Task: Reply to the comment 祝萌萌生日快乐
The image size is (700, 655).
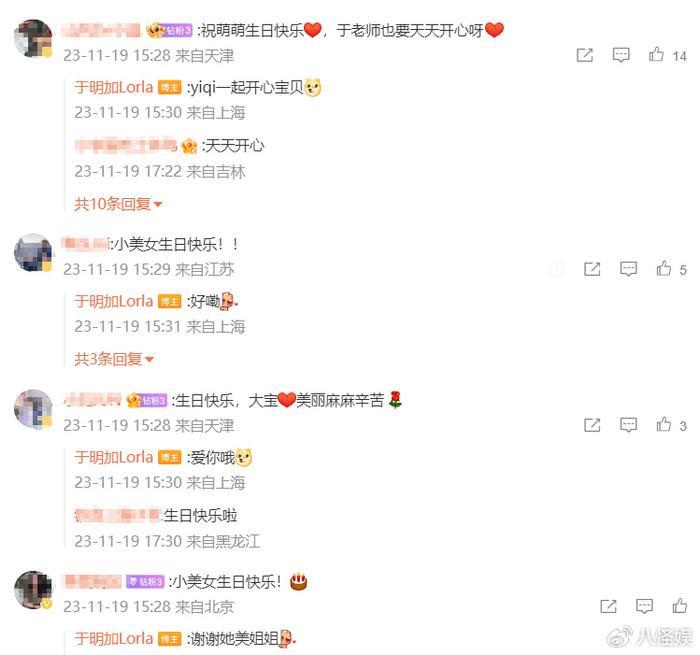Action: tap(620, 56)
